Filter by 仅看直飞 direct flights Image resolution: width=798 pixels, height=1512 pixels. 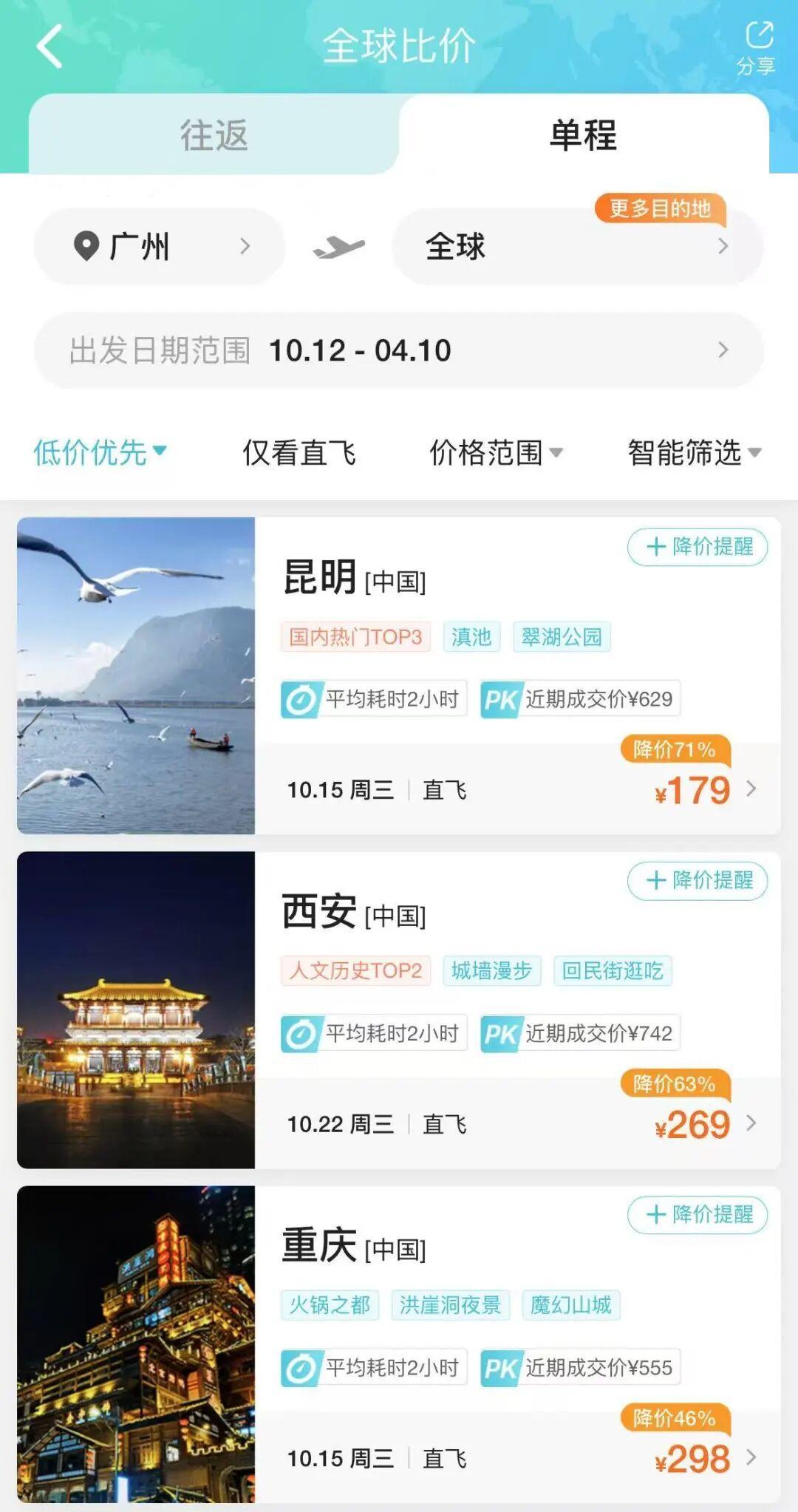299,452
